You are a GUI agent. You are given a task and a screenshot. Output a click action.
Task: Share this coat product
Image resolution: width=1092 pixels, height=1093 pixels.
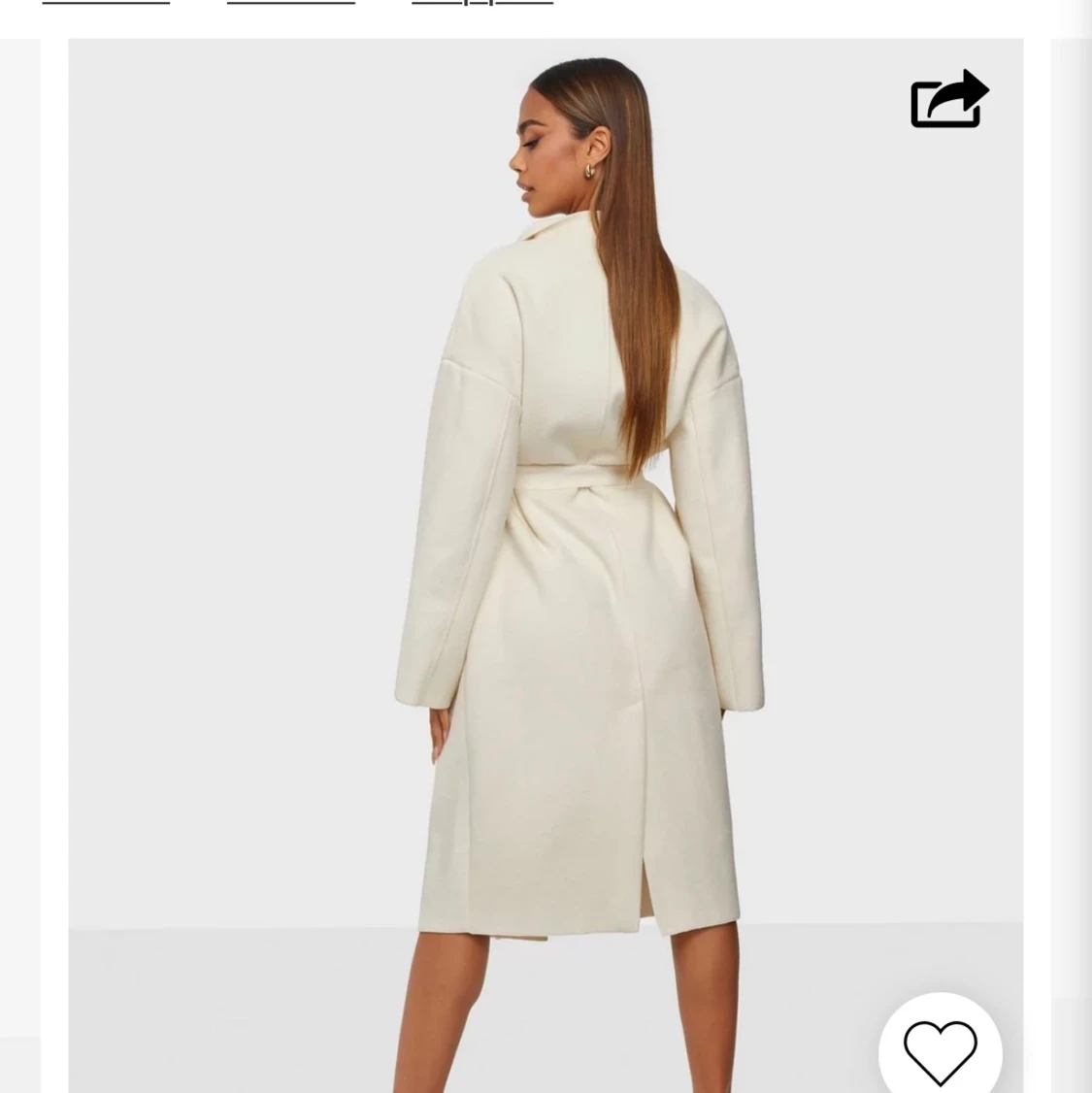[948, 100]
